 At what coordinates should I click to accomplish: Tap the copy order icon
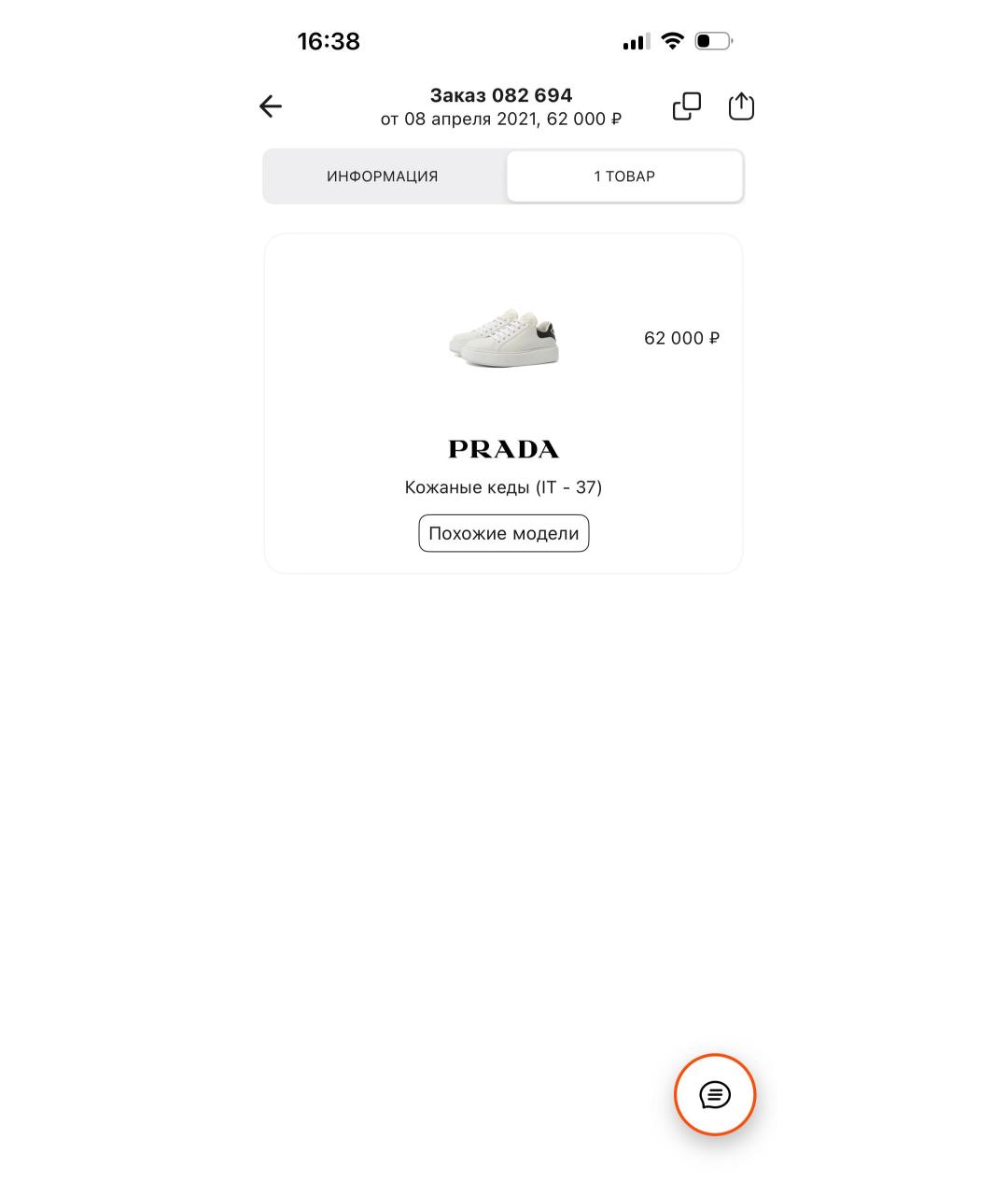pyautogui.click(x=687, y=105)
